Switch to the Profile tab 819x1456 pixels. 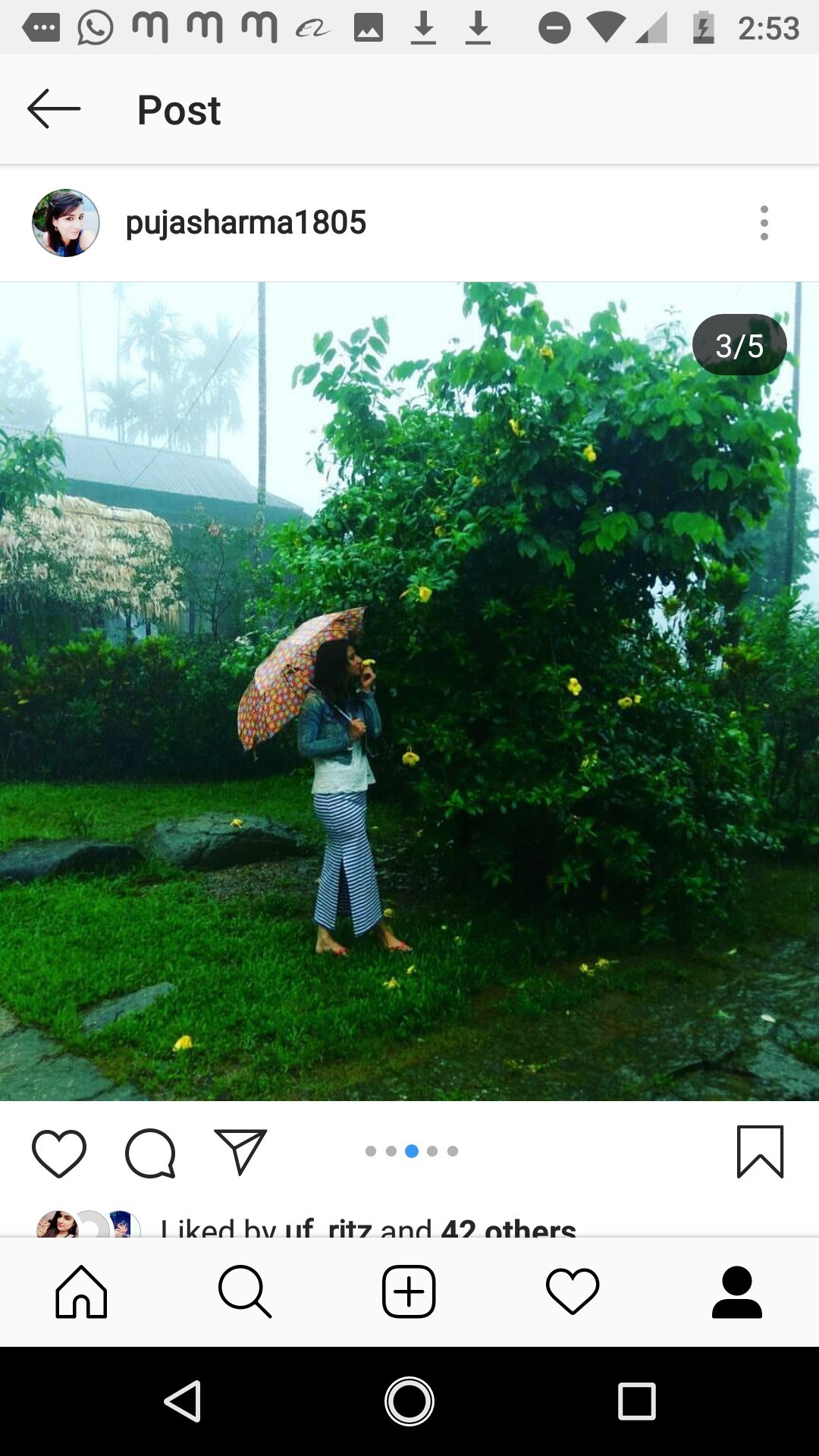736,1292
